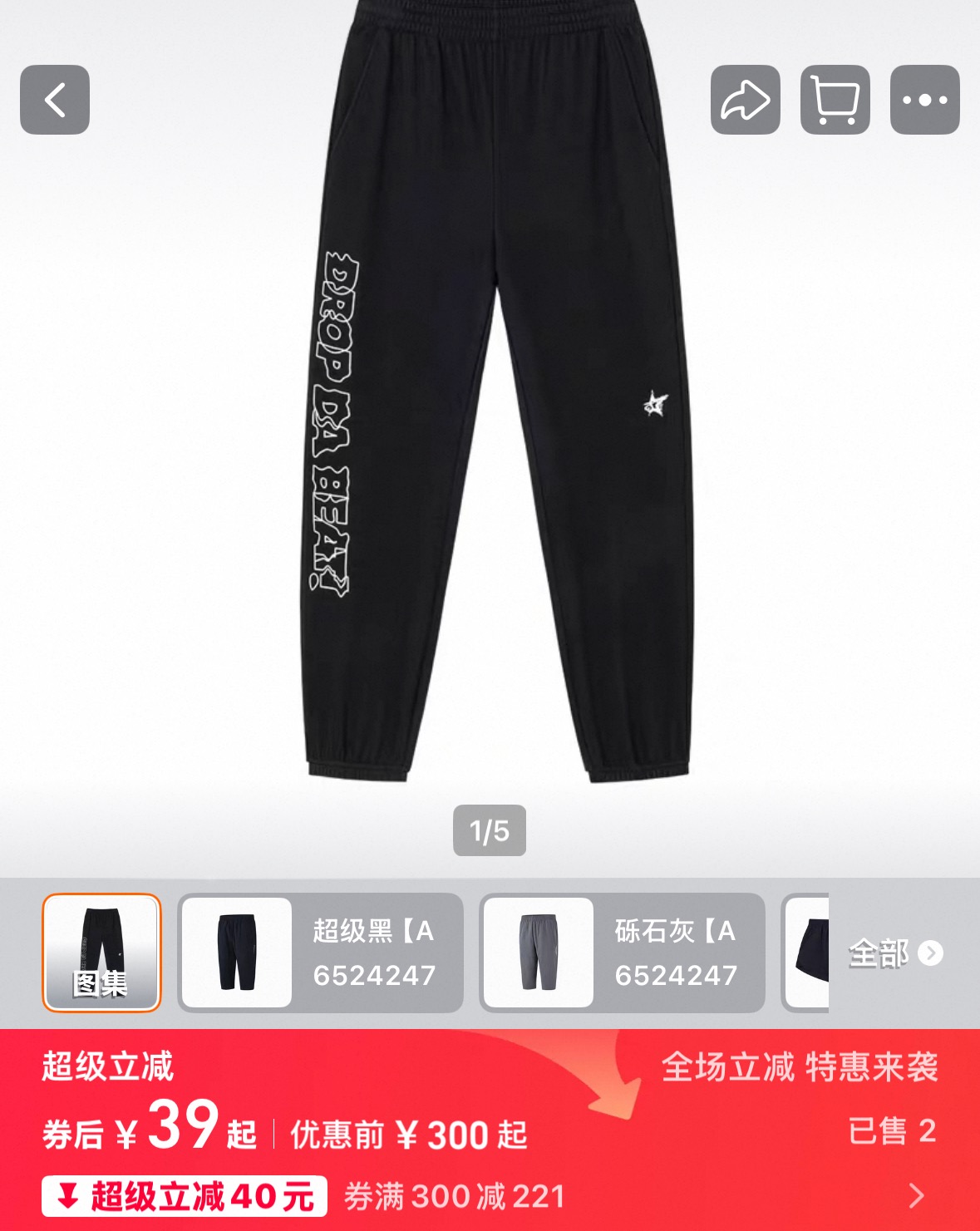Choose the 超级黑 color variant

pos(320,953)
